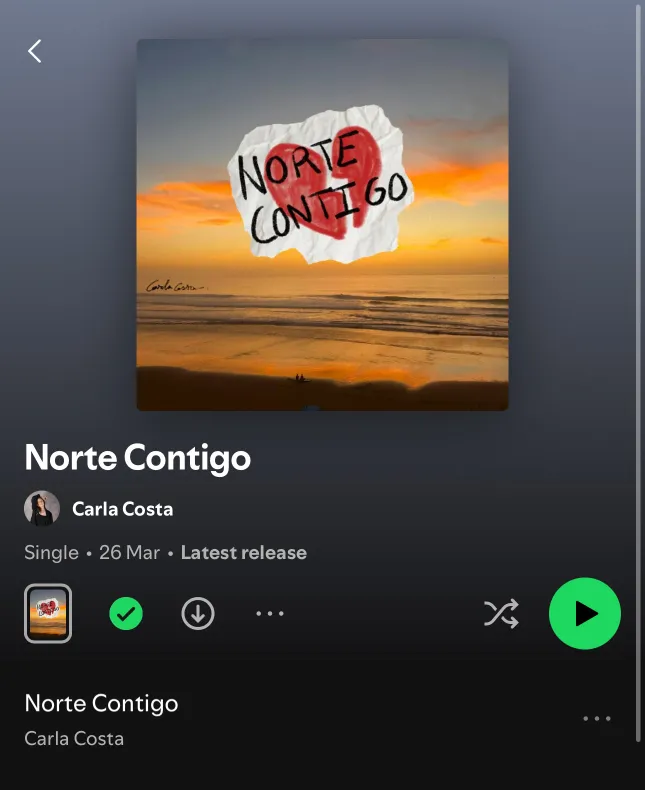Viewport: 645px width, 790px height.
Task: Download the Norte Contigo single
Action: tap(198, 613)
